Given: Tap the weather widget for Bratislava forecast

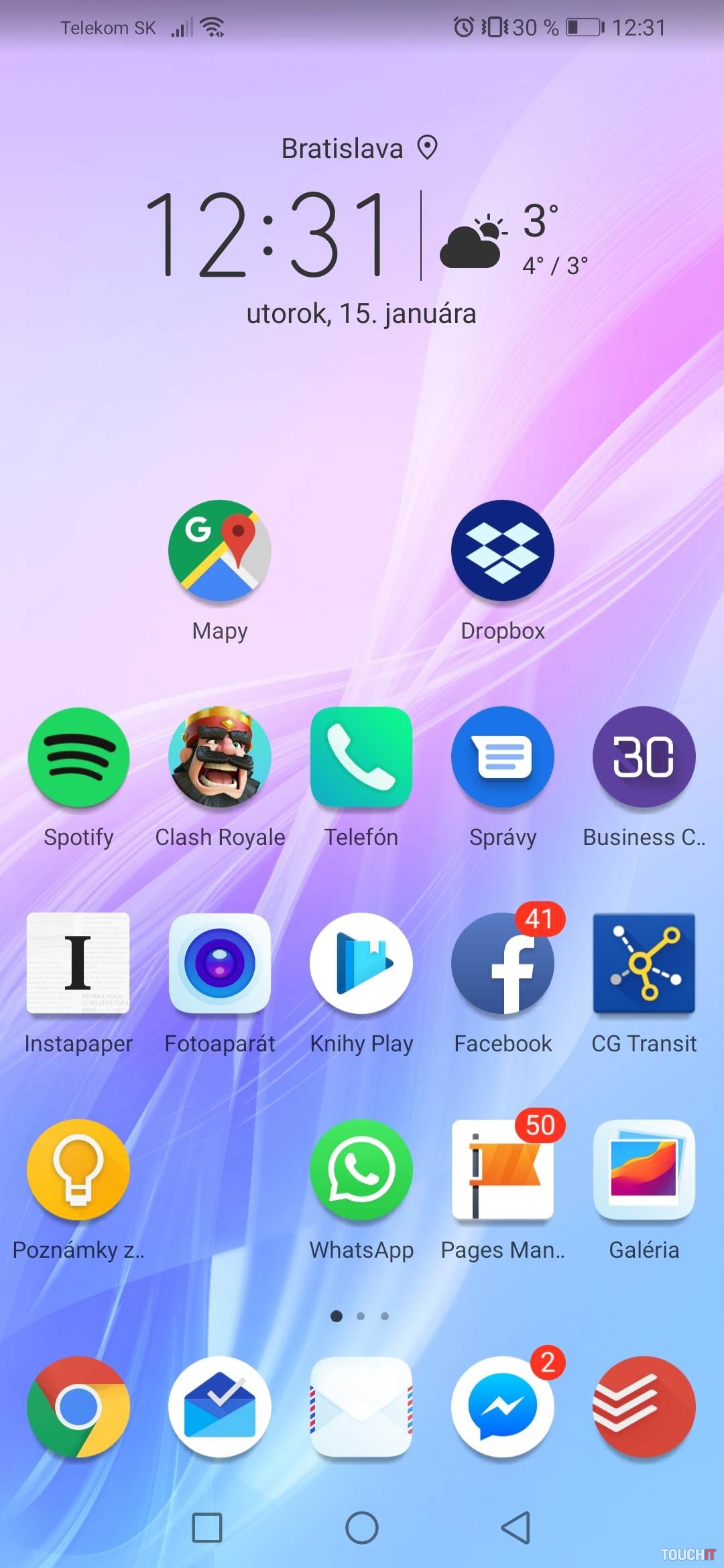Looking at the screenshot, I should pos(509,238).
